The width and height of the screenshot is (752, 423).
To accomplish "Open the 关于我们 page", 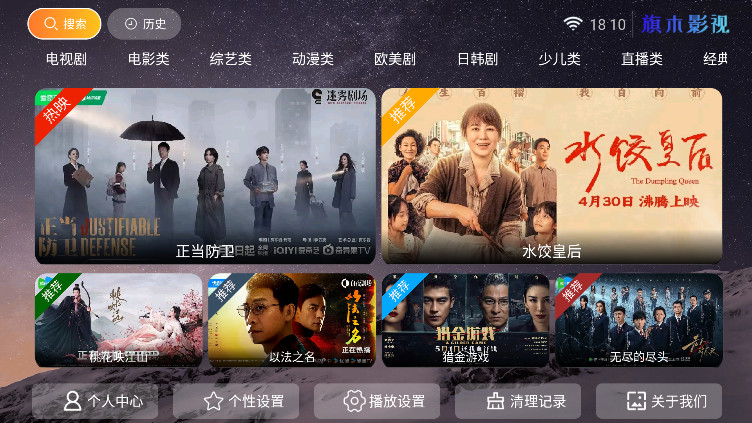I will click(658, 401).
